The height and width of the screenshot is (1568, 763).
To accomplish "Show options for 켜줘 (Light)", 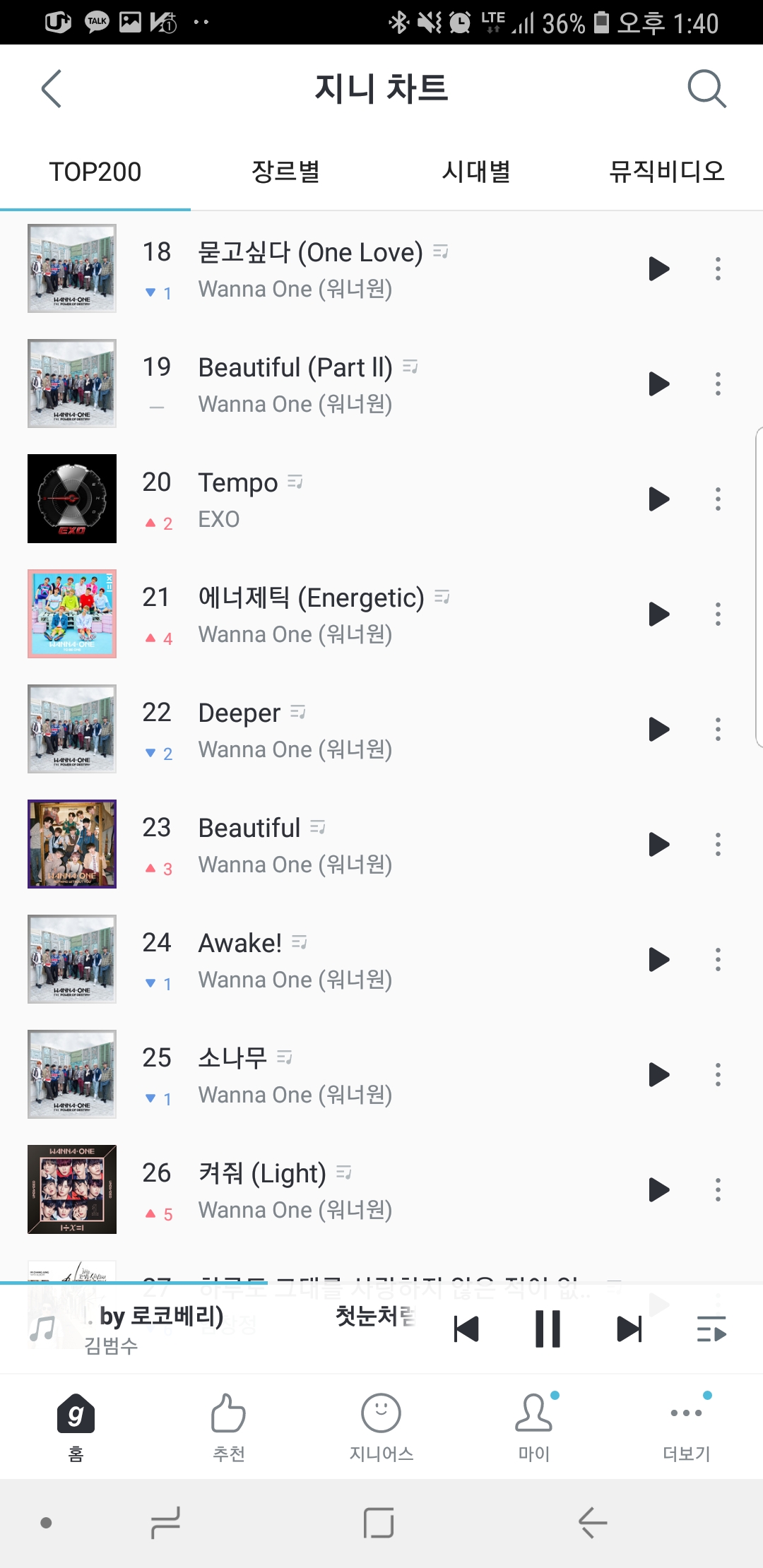I will [x=718, y=1189].
